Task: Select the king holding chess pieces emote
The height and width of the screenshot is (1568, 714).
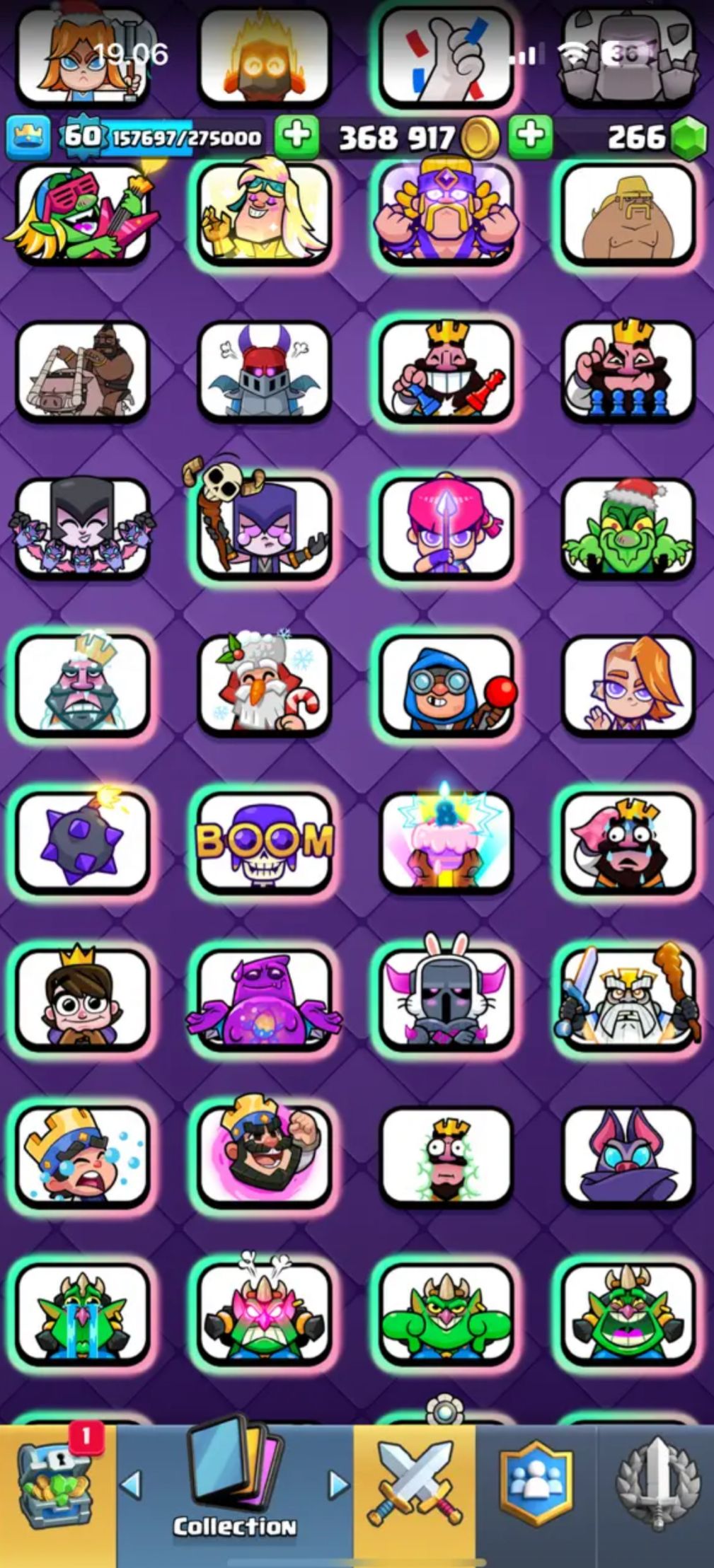Action: coord(446,371)
